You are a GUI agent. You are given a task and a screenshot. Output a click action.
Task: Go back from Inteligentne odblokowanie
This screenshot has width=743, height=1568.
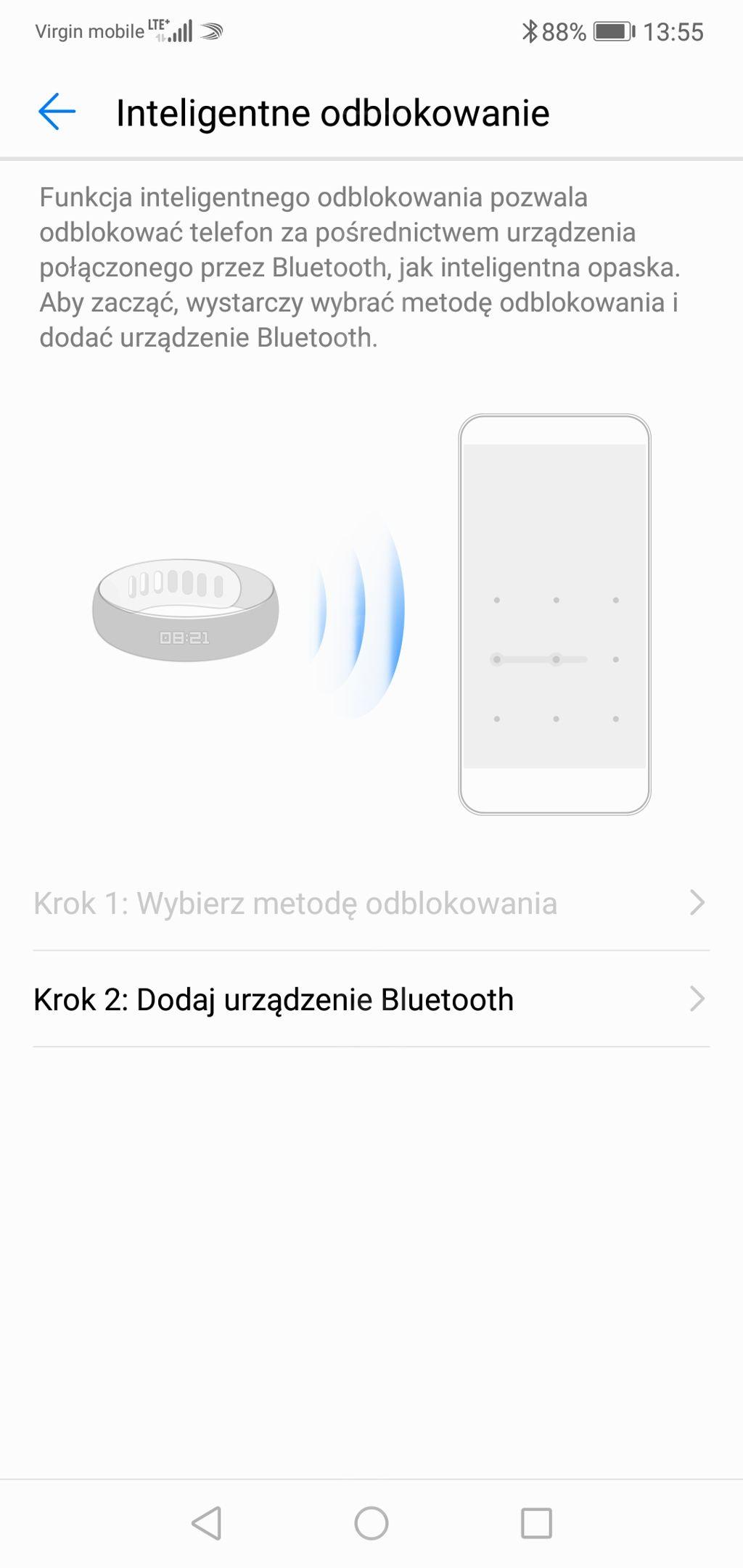57,112
